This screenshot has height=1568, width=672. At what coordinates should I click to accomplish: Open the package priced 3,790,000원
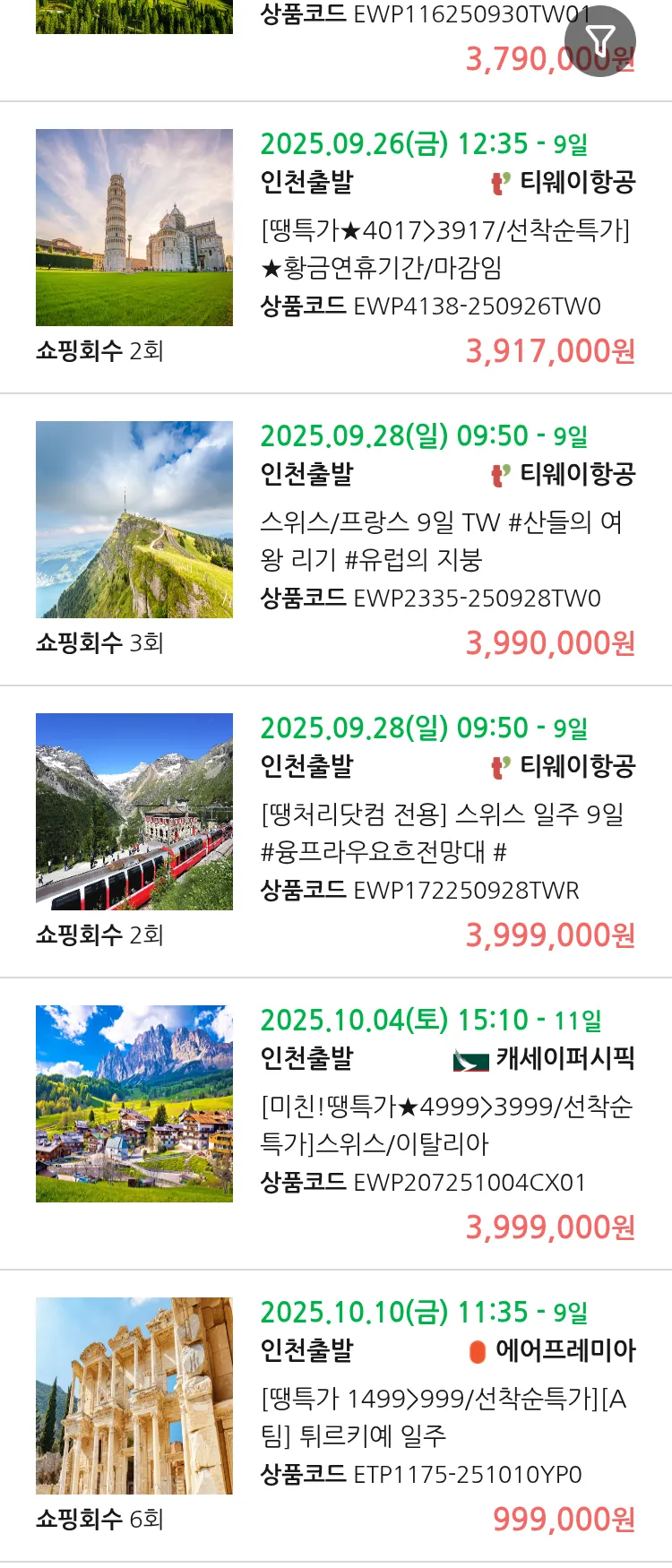pyautogui.click(x=502, y=59)
